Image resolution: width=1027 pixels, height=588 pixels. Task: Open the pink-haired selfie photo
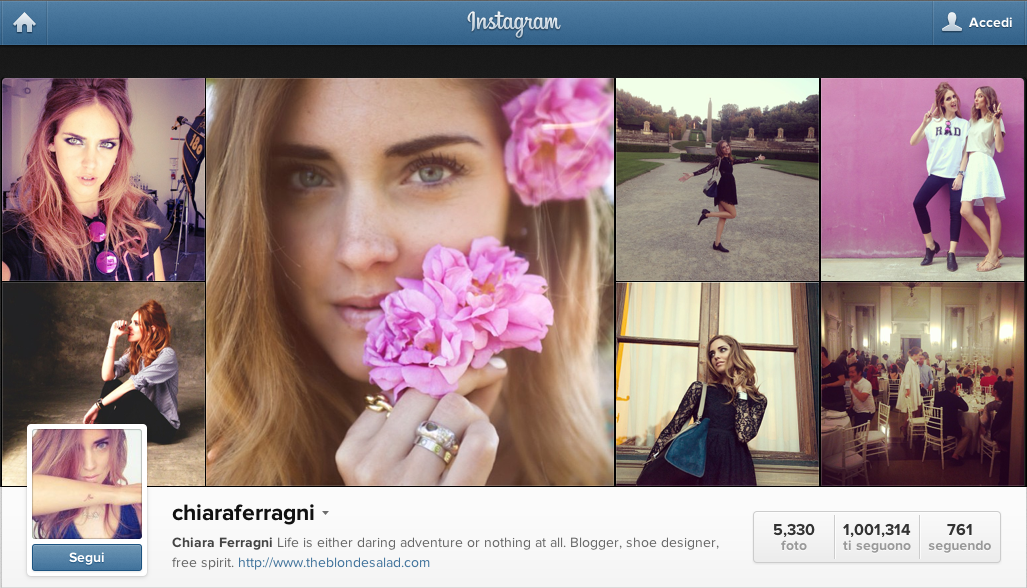click(103, 180)
